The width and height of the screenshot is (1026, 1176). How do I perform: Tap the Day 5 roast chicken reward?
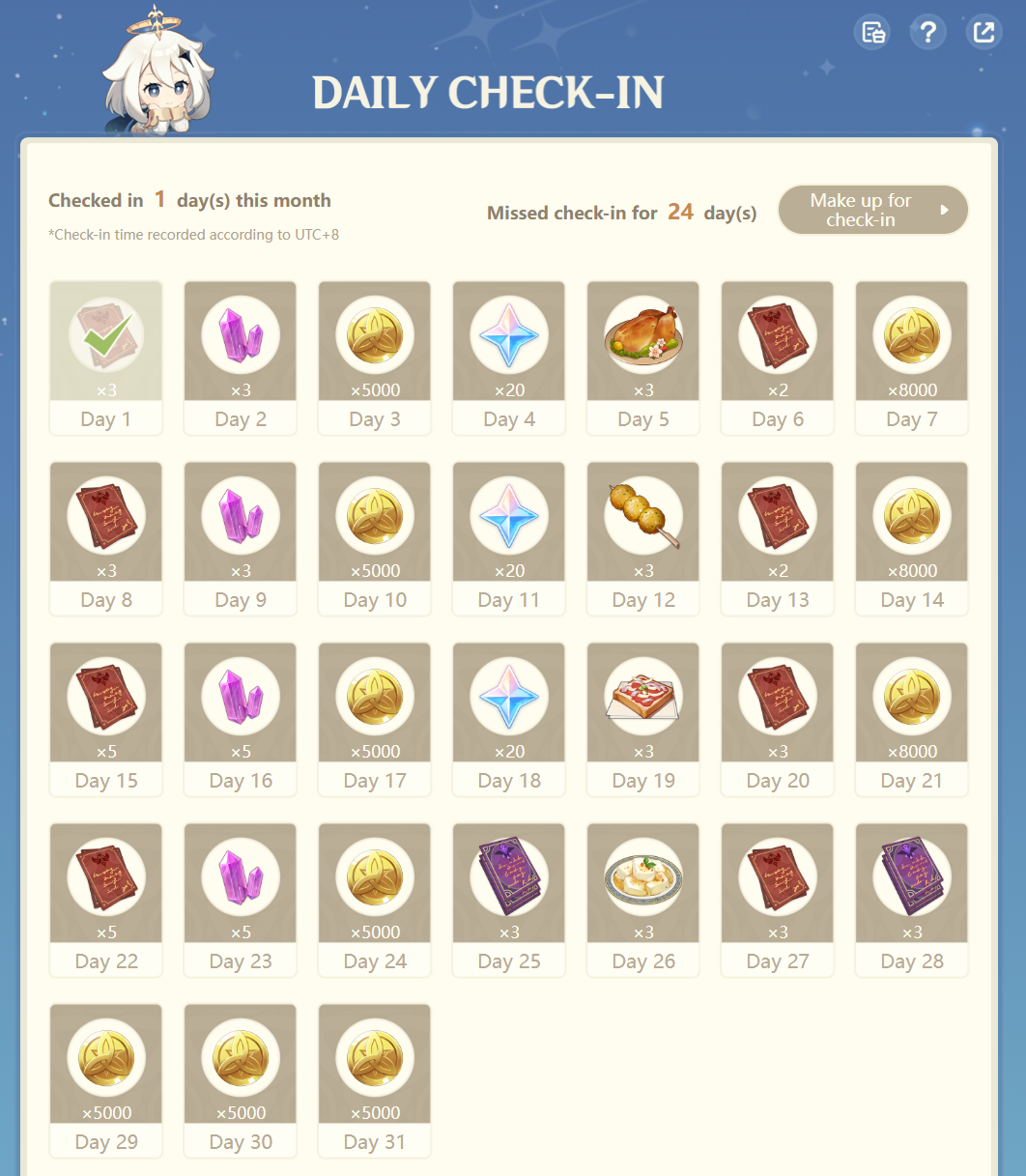(x=643, y=358)
